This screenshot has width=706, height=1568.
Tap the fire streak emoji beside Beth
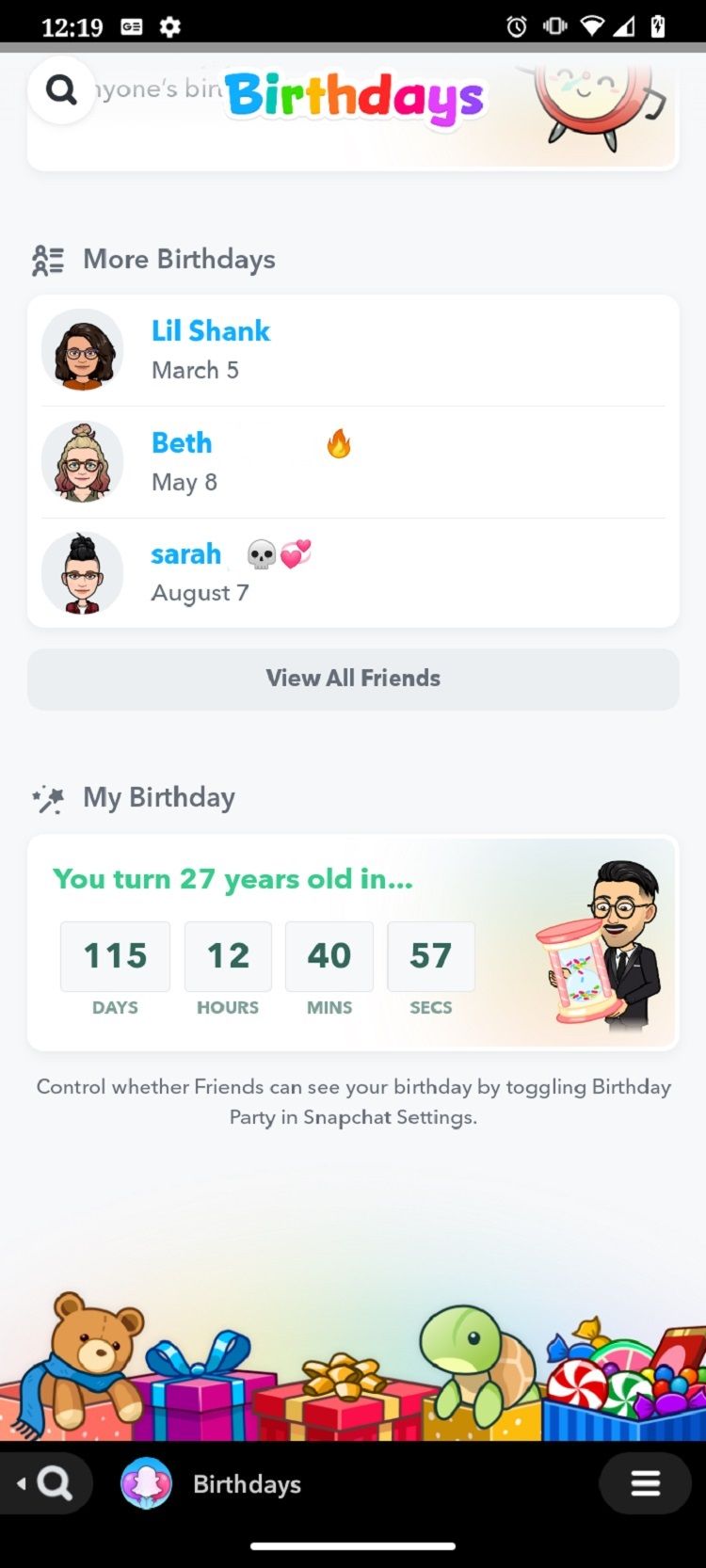[339, 443]
